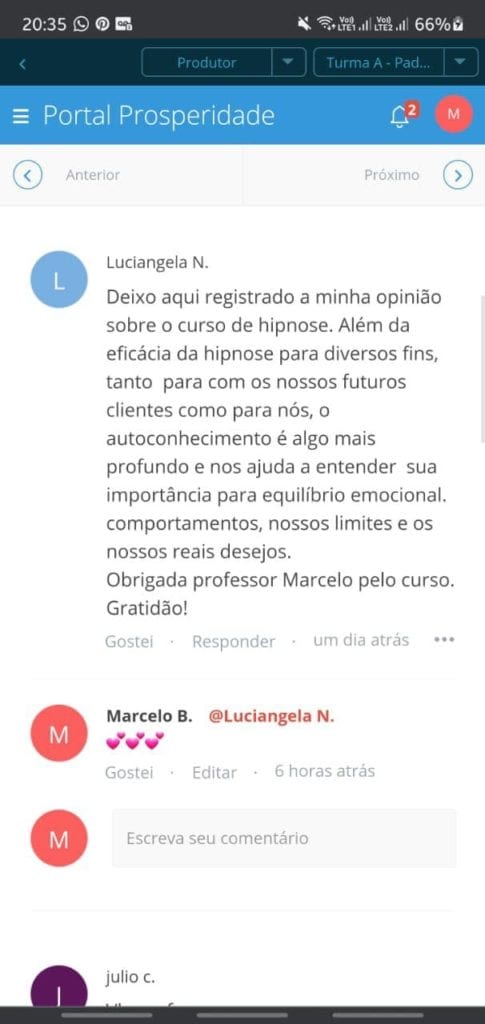Expand the Turma A class dropdown
Viewport: 485px width, 1024px height.
pyautogui.click(x=462, y=63)
